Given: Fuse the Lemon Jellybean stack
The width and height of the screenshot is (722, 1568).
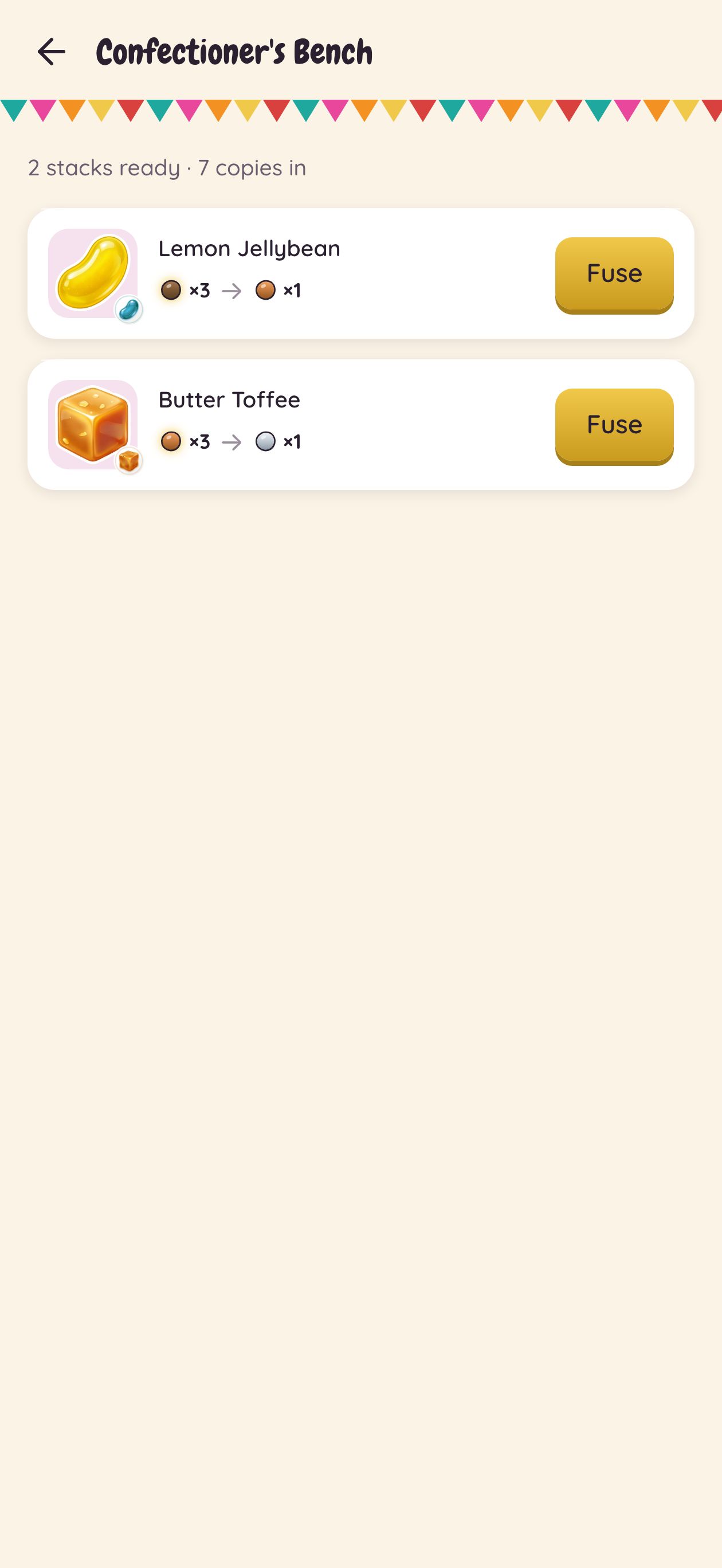Looking at the screenshot, I should point(614,275).
